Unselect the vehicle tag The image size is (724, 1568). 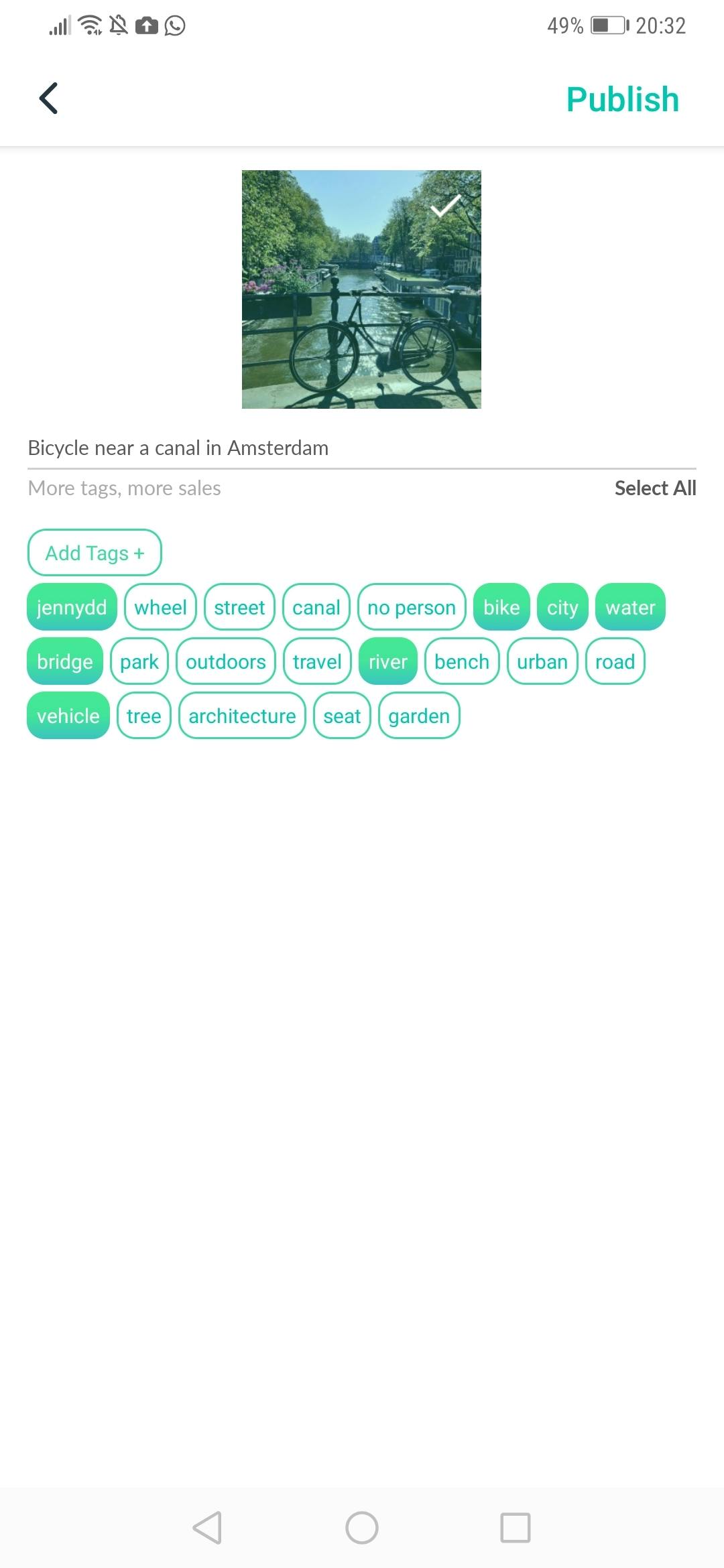(x=68, y=716)
